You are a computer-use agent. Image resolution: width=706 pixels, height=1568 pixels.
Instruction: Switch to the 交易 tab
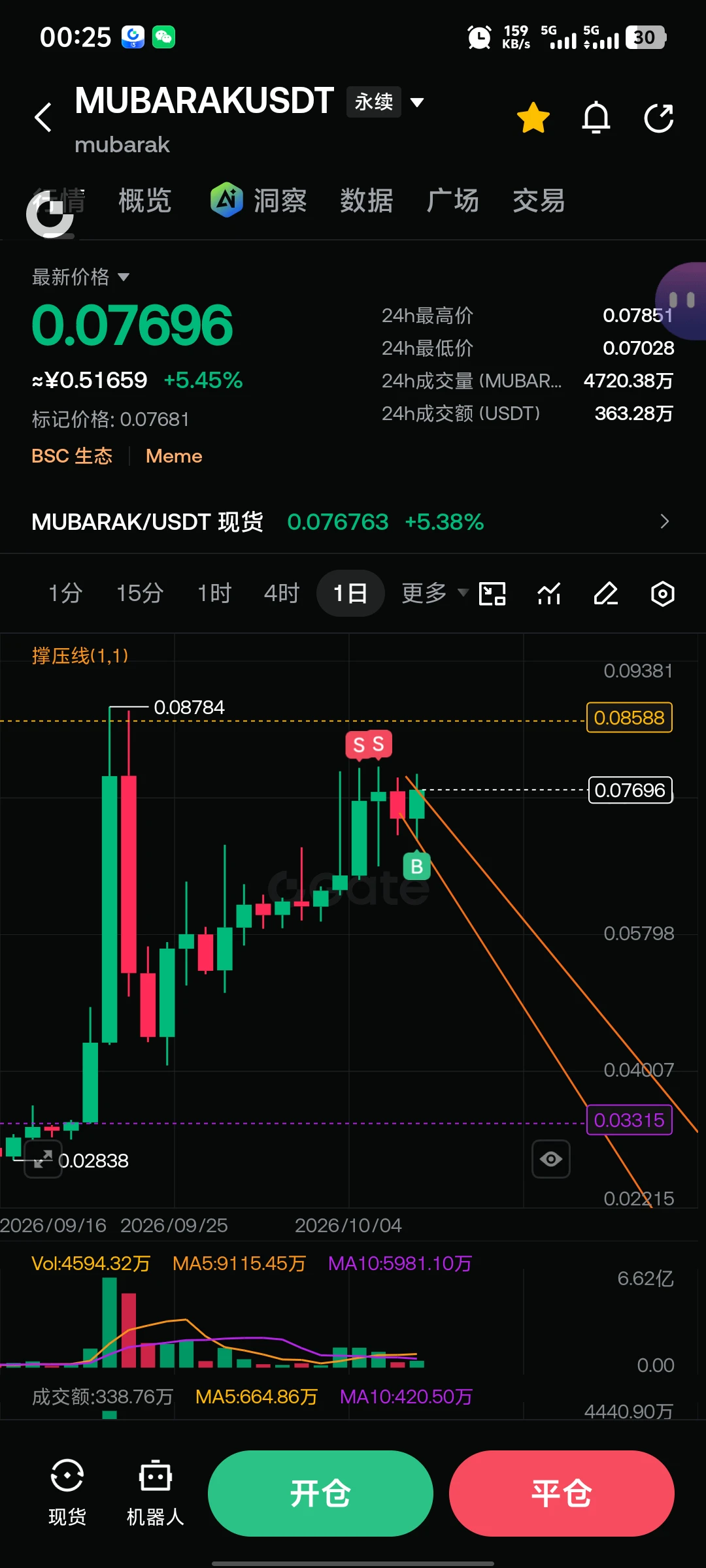[539, 201]
